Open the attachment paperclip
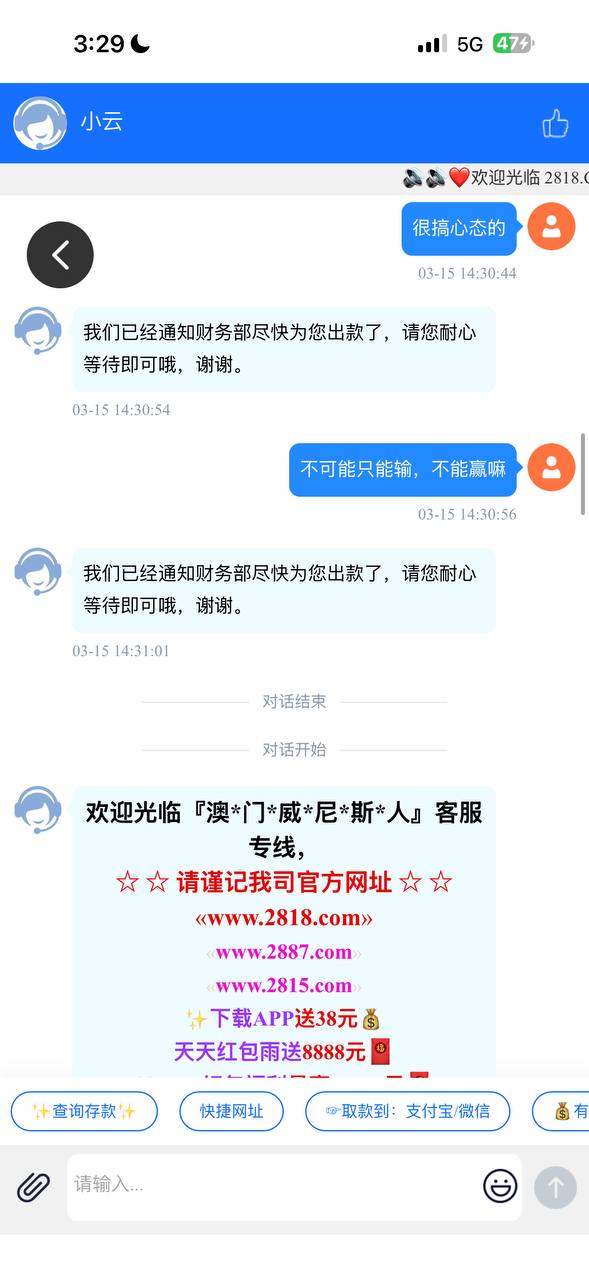The height and width of the screenshot is (1280, 589). (x=33, y=1187)
